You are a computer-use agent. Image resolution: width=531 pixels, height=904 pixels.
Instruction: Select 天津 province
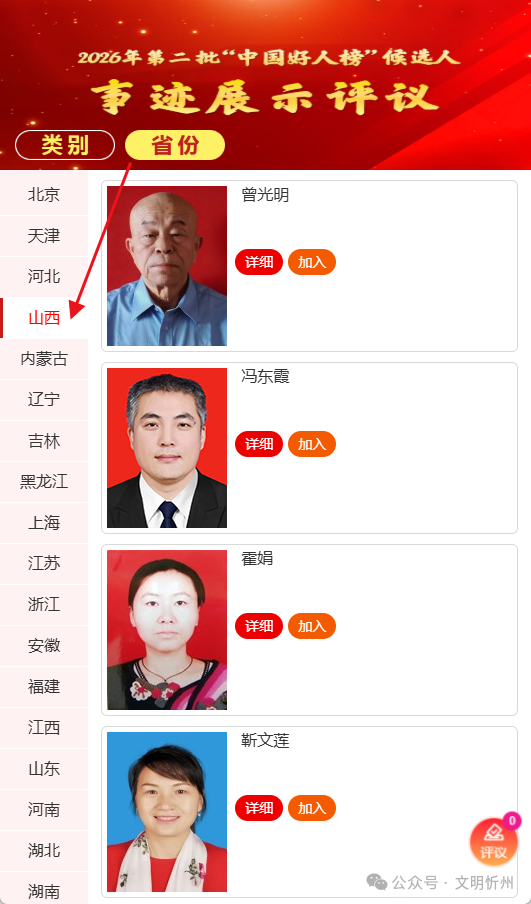pos(44,236)
